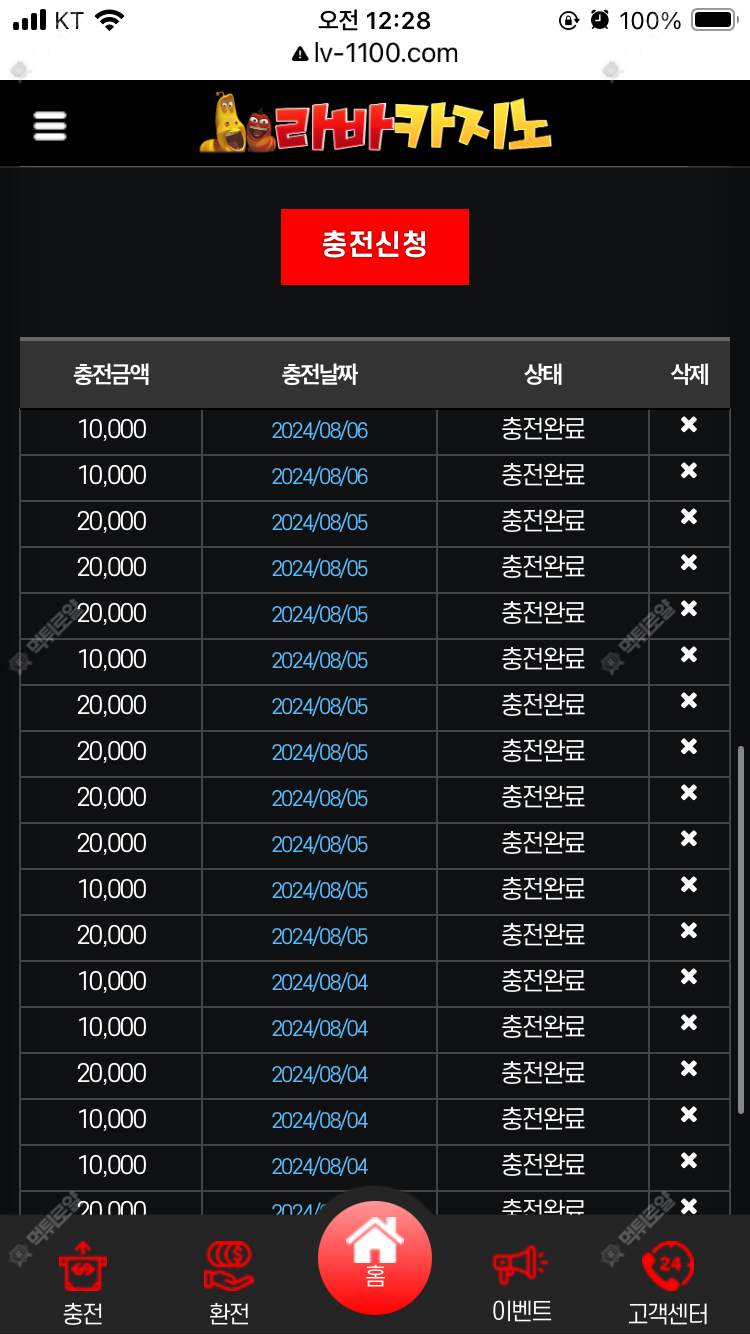Open the 충전 tab in bottom bar
750x1334 pixels.
coord(83,1283)
